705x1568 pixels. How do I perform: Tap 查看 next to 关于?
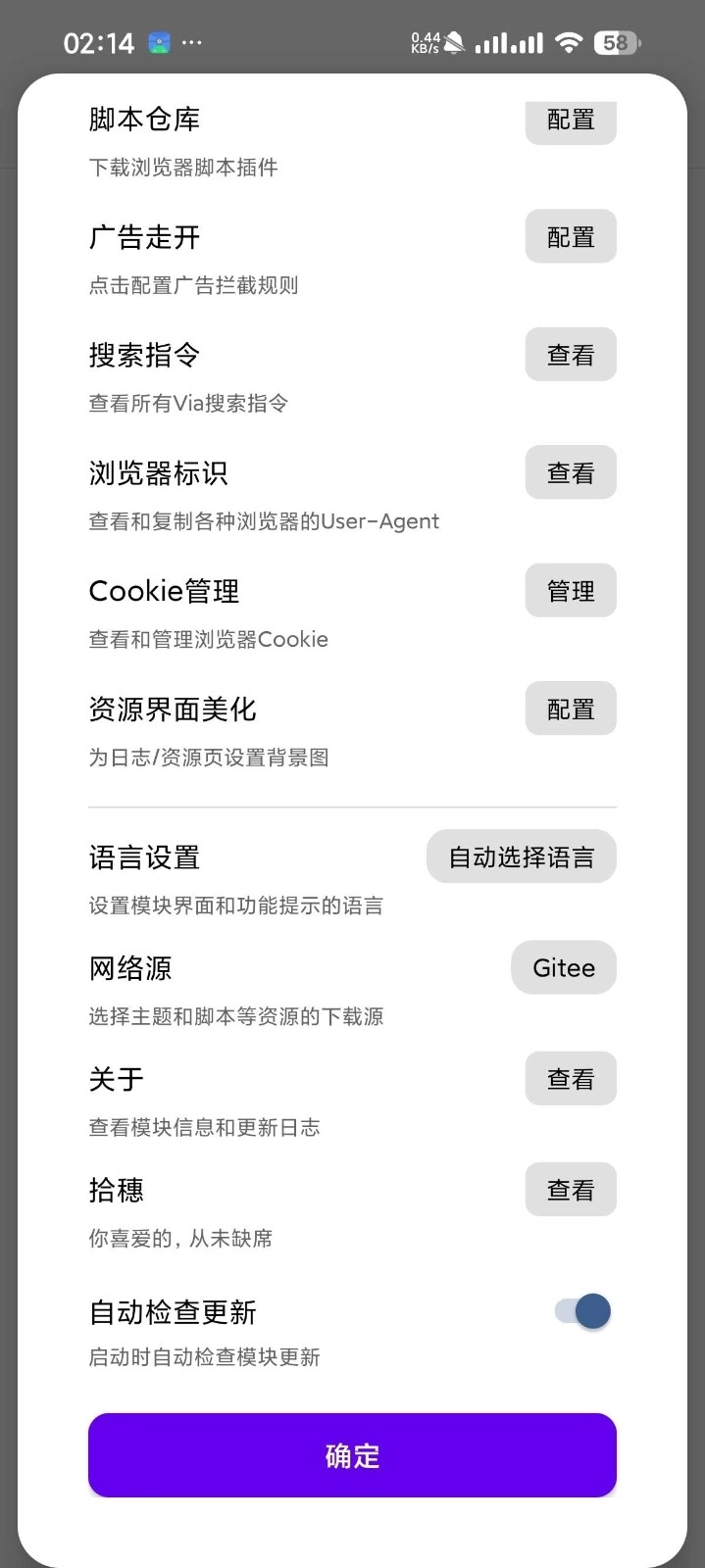(x=571, y=1078)
